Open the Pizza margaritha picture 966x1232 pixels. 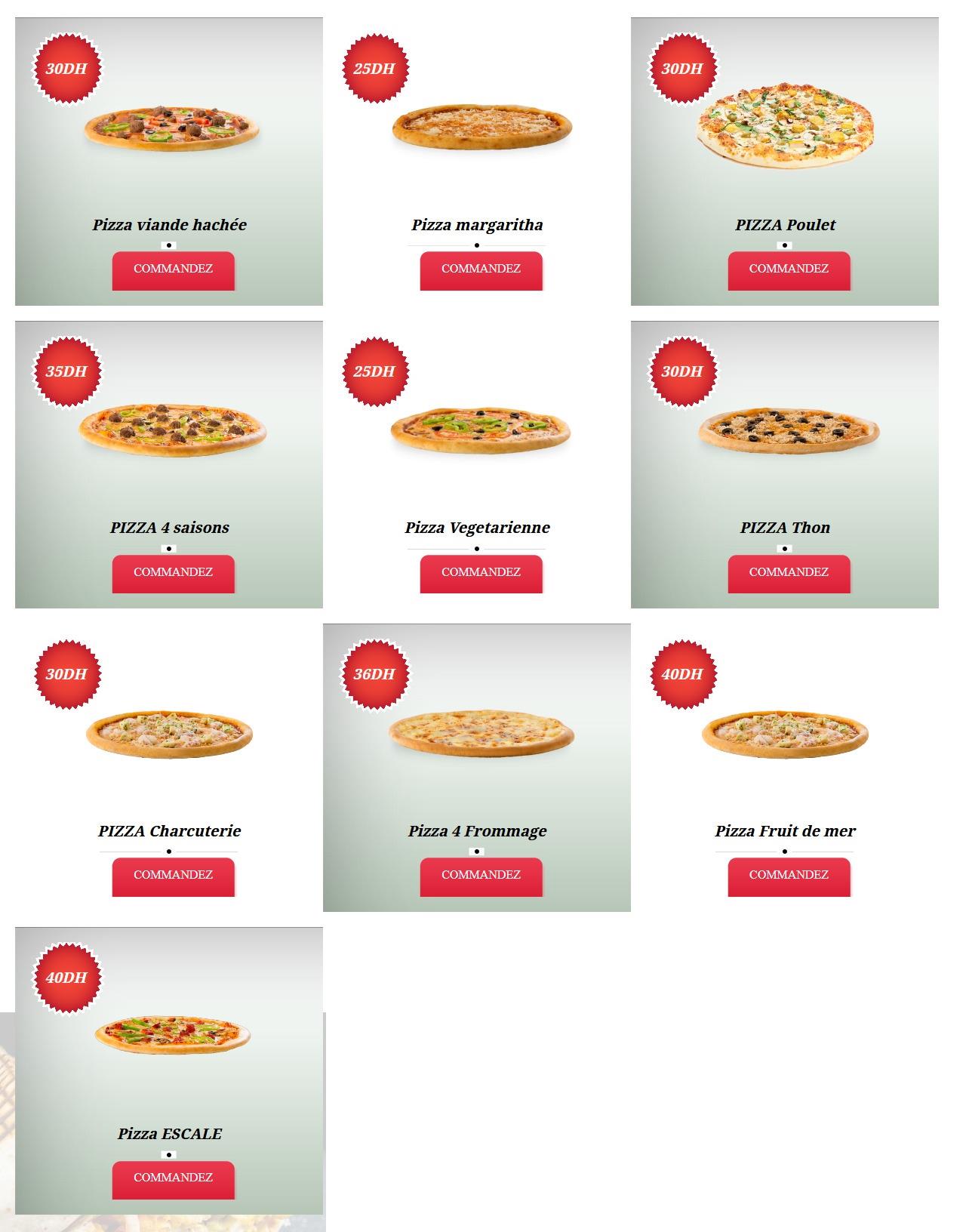481,128
